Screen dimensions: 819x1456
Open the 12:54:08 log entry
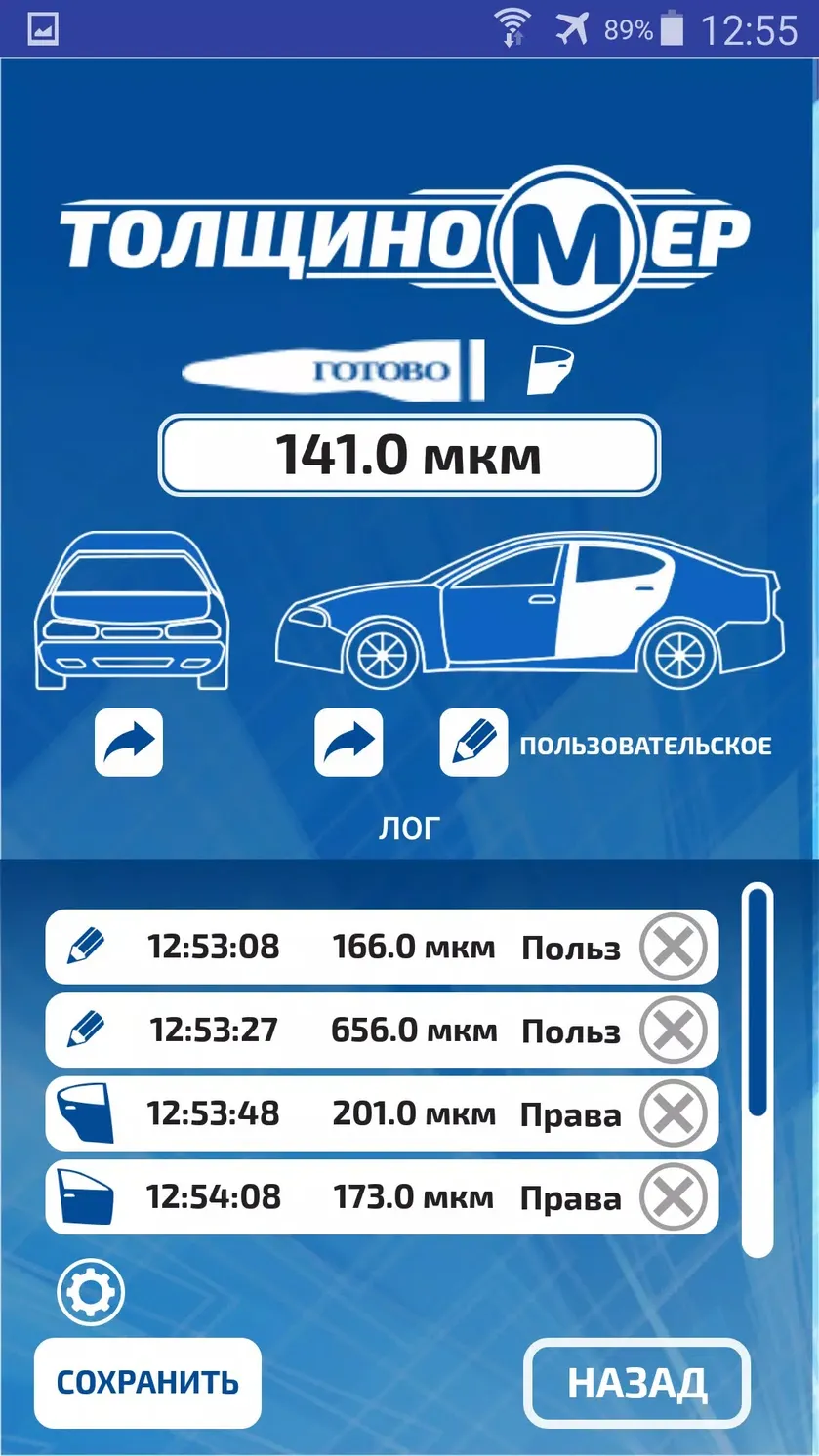tap(383, 1196)
